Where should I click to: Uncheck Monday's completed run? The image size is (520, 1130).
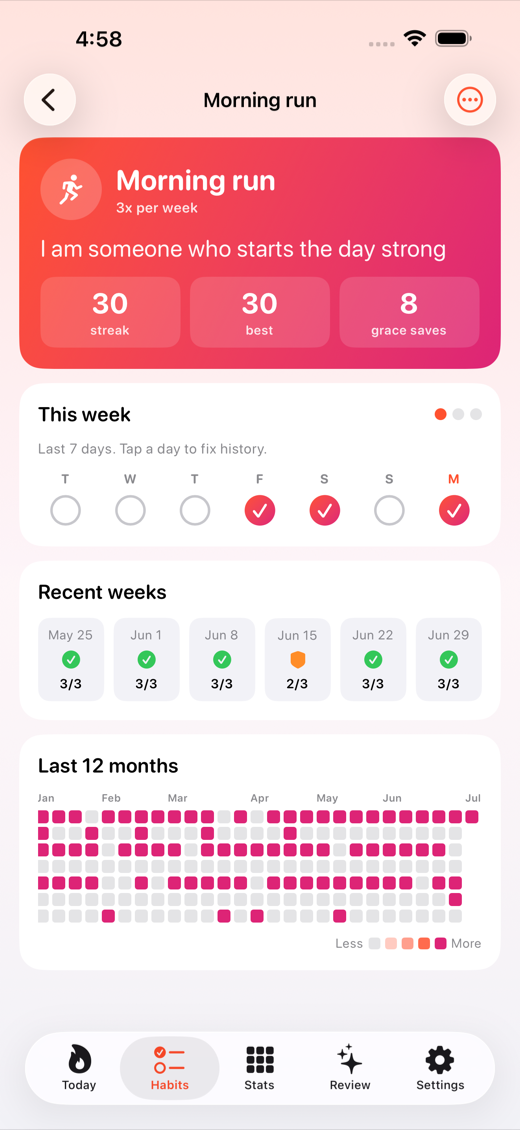(x=454, y=511)
